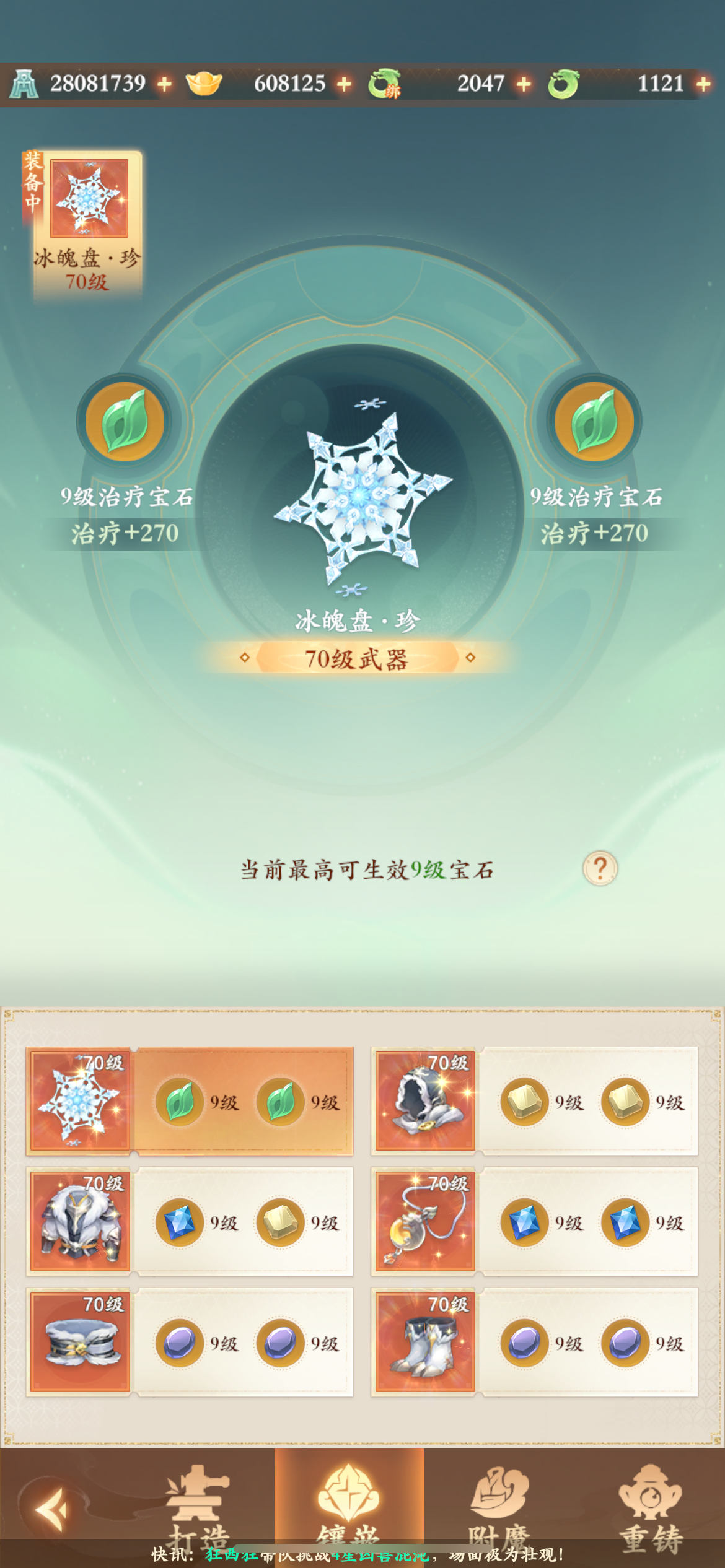Switch to the 重铸 tab
The width and height of the screenshot is (725, 1568).
click(651, 1508)
